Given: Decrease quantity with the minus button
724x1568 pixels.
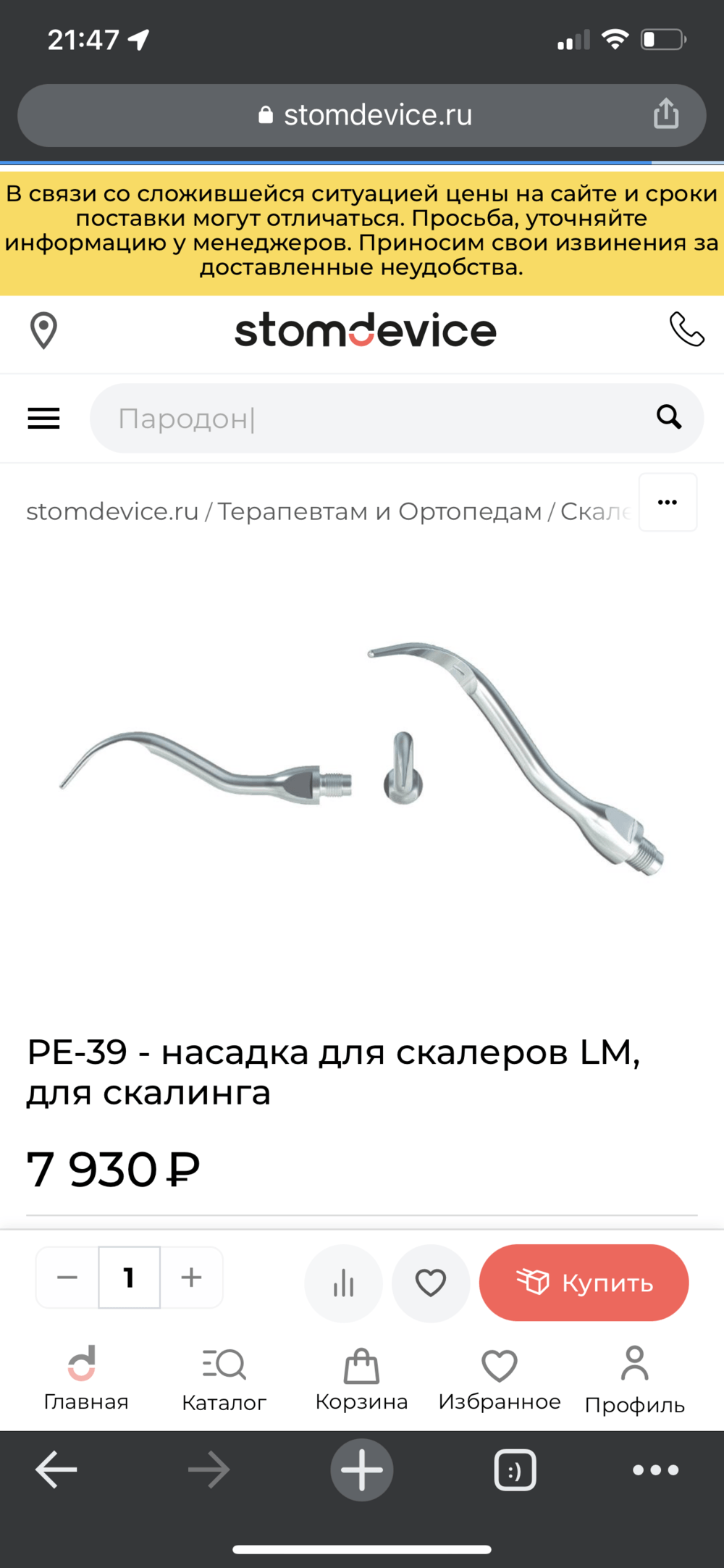Looking at the screenshot, I should click(x=67, y=1278).
